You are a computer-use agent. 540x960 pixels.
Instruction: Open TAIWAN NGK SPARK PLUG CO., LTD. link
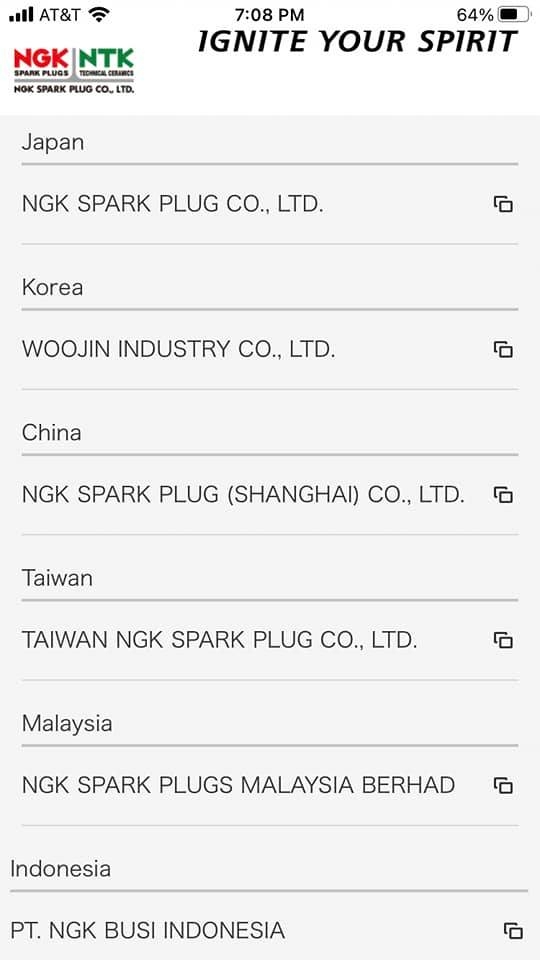tap(269, 640)
